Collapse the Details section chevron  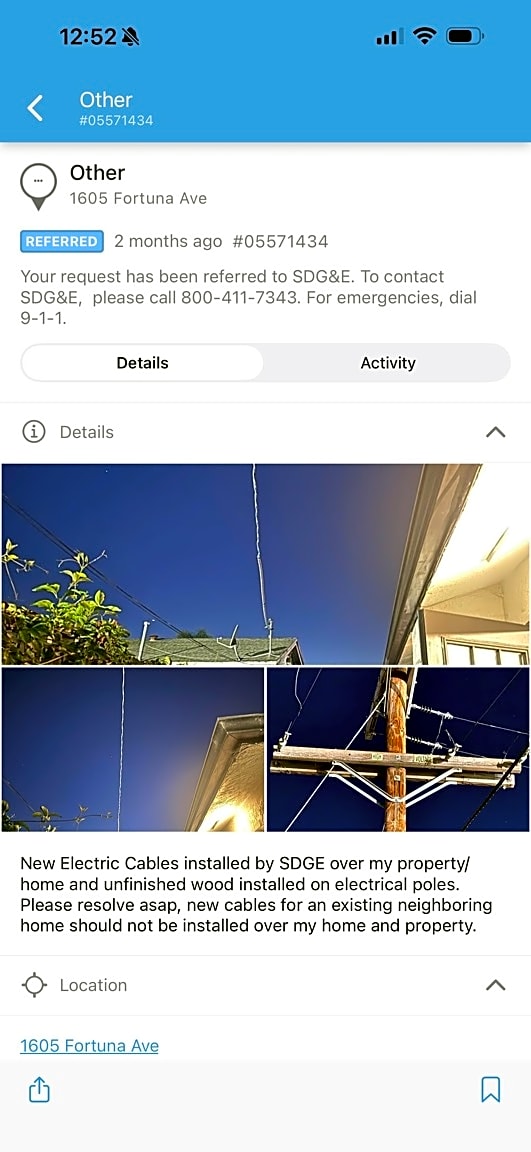[x=496, y=432]
